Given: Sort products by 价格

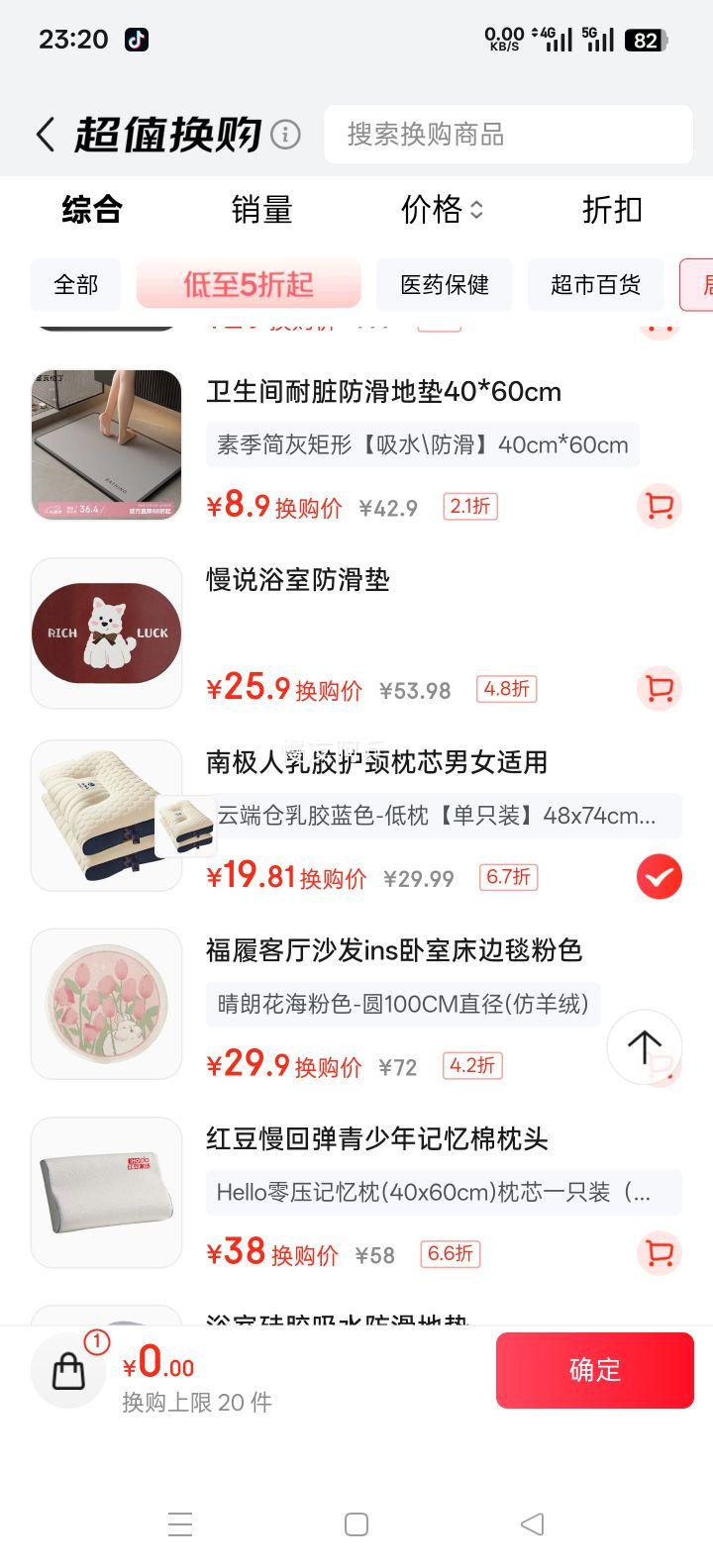Looking at the screenshot, I should pyautogui.click(x=442, y=210).
